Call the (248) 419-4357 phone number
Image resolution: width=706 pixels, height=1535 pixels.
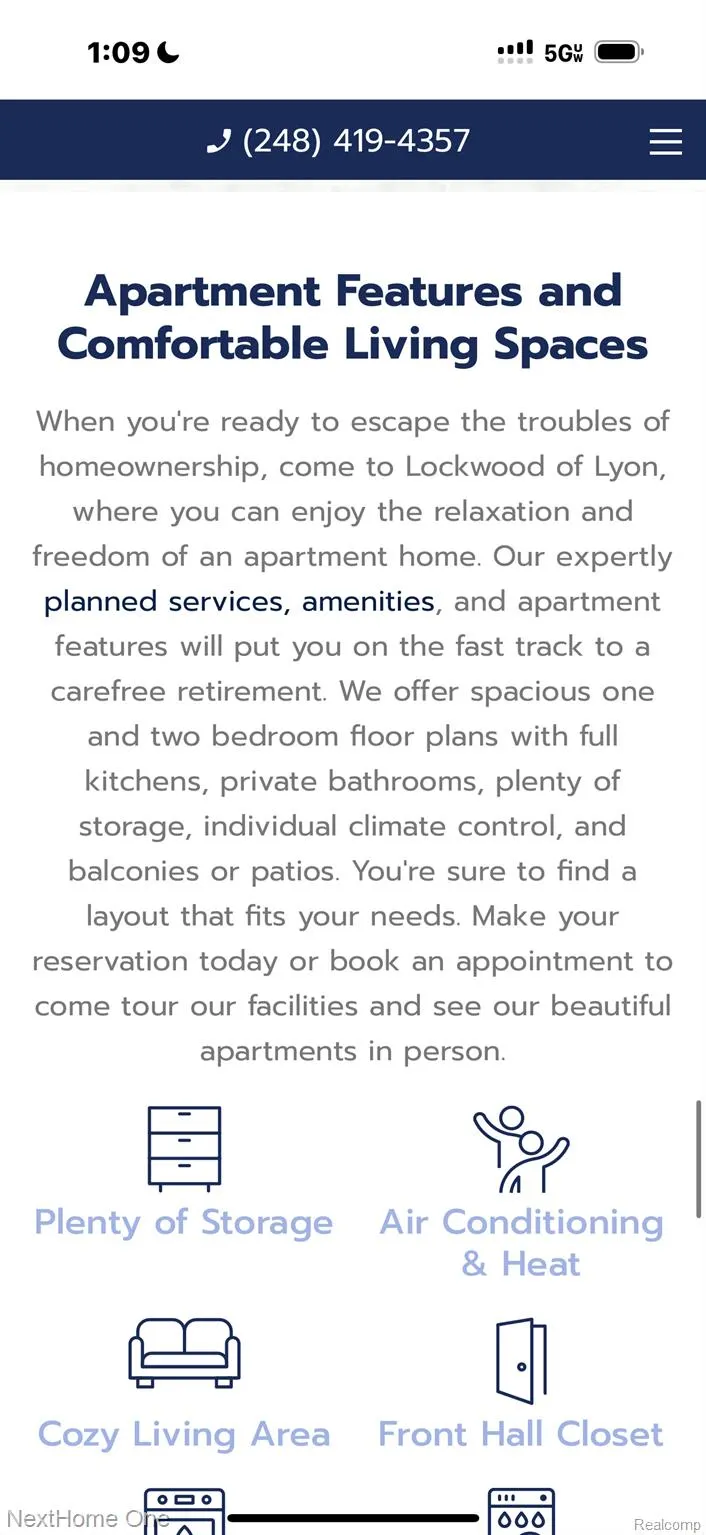(338, 141)
